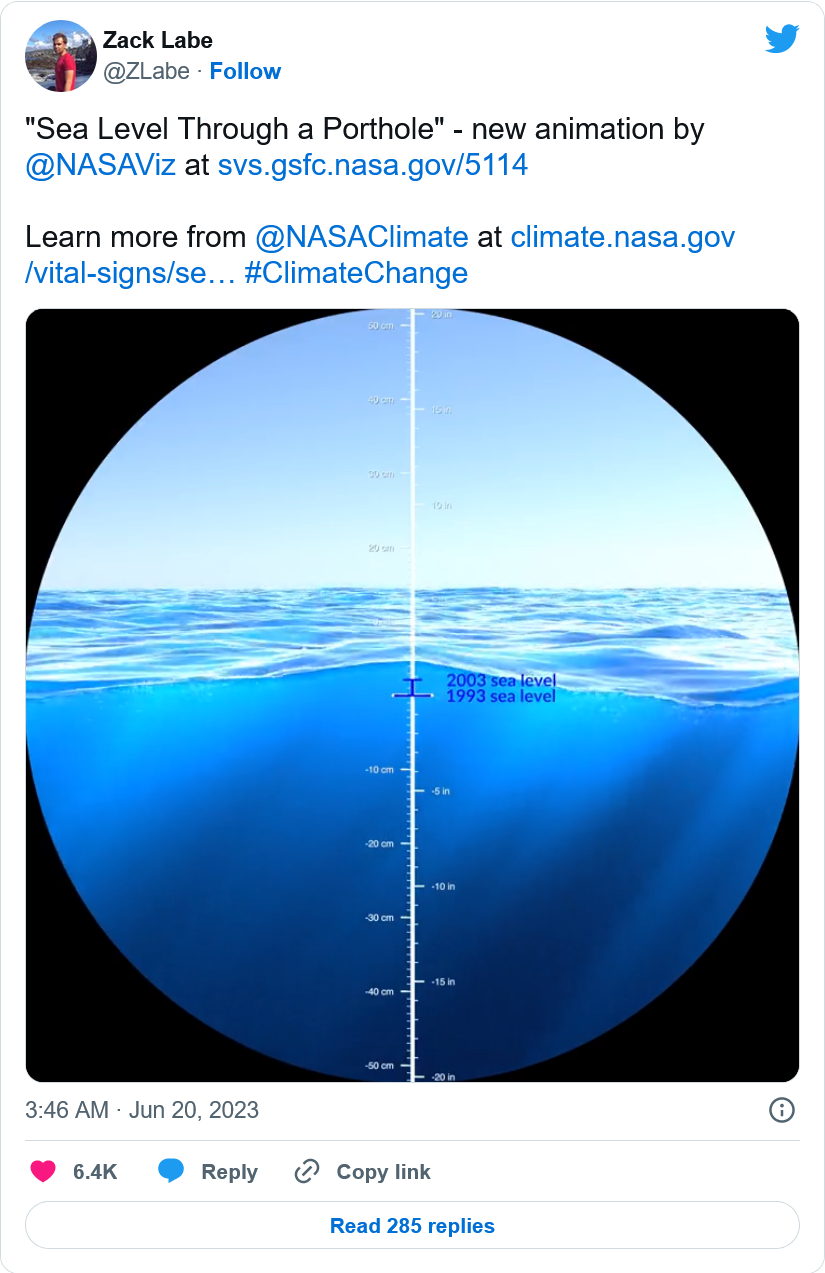Show the tweet info icon
Screen dimensions: 825x1273
click(782, 1110)
